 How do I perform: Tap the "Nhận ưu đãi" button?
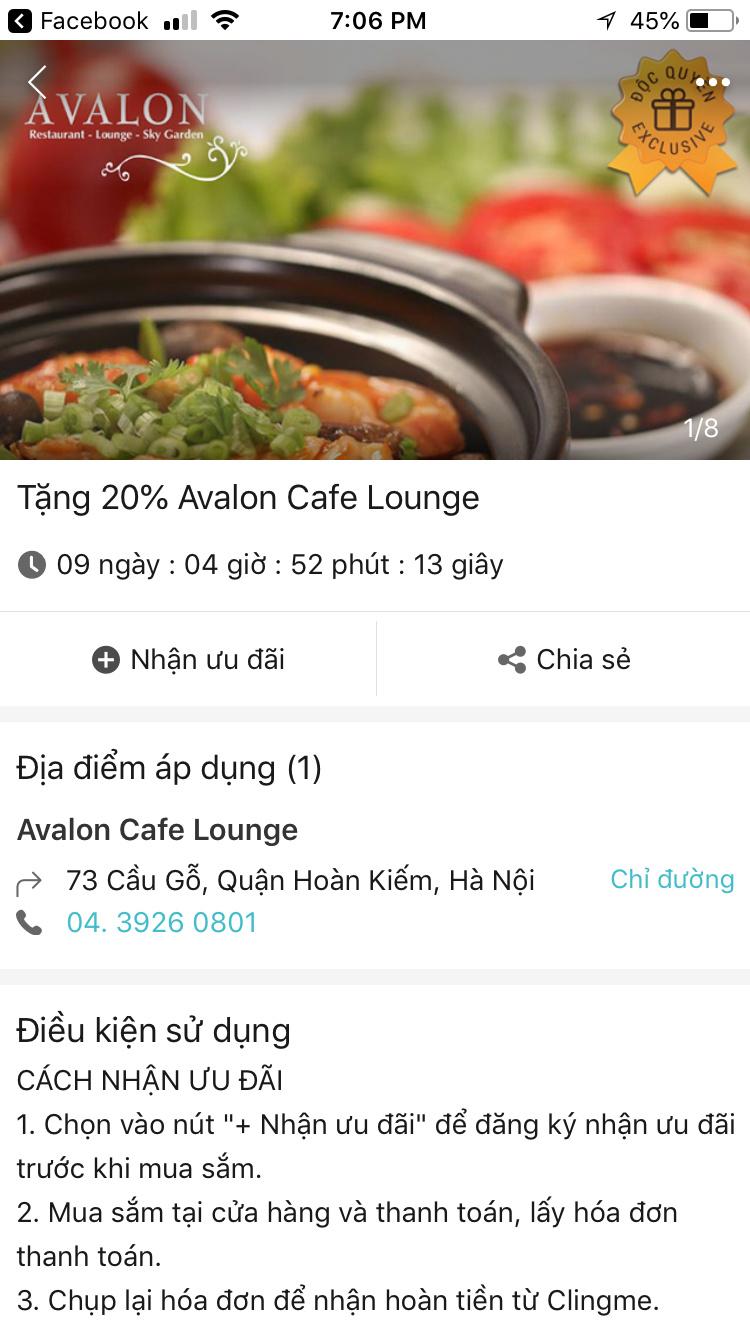point(188,660)
